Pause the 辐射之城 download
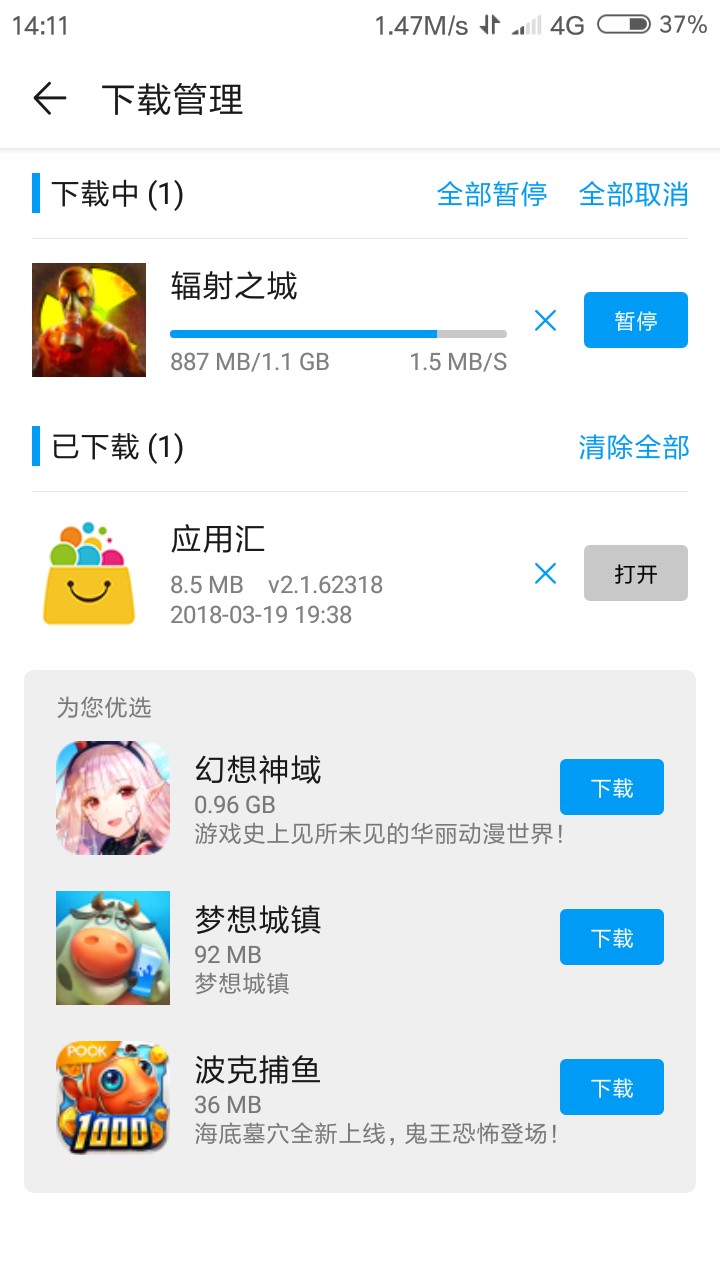This screenshot has width=720, height=1280. pyautogui.click(x=636, y=320)
